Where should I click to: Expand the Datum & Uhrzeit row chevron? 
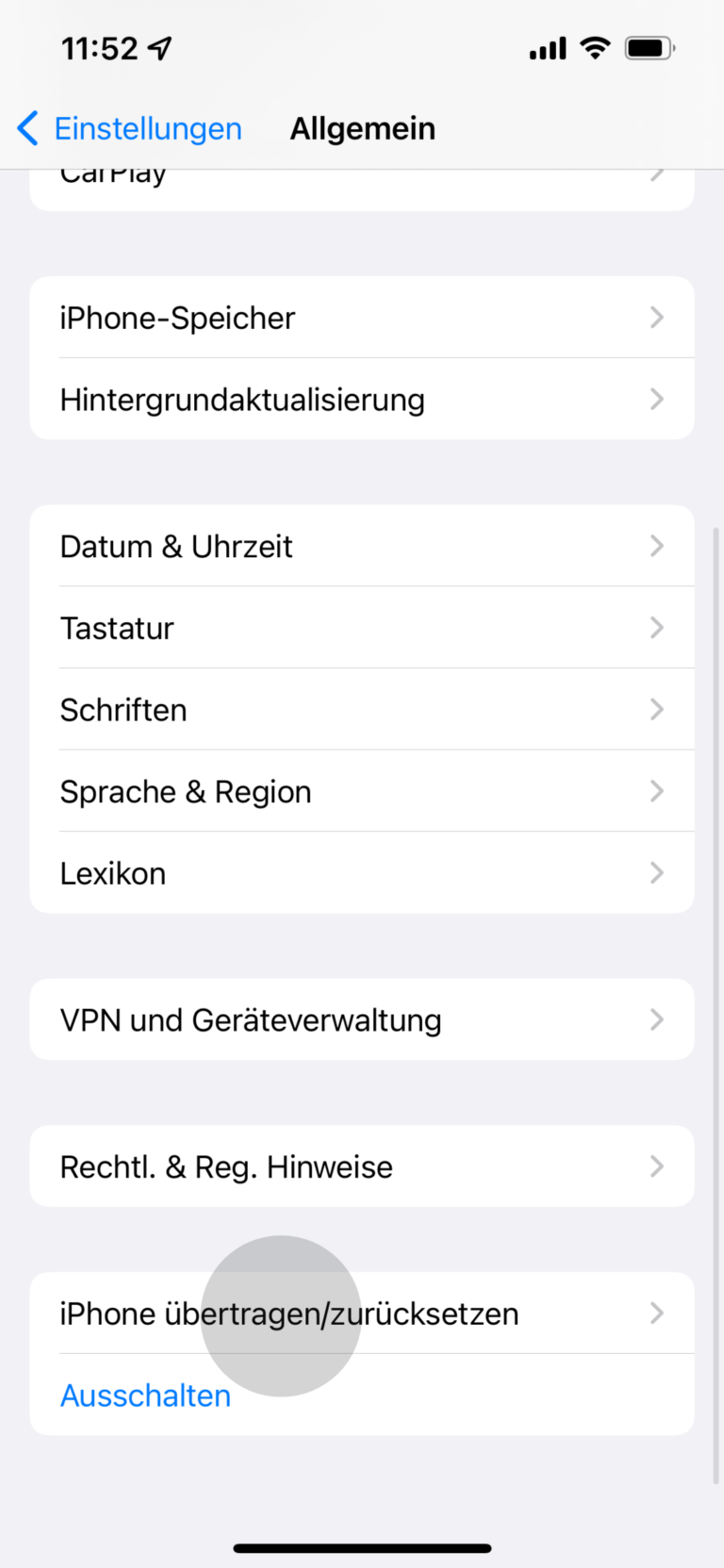pyautogui.click(x=657, y=546)
